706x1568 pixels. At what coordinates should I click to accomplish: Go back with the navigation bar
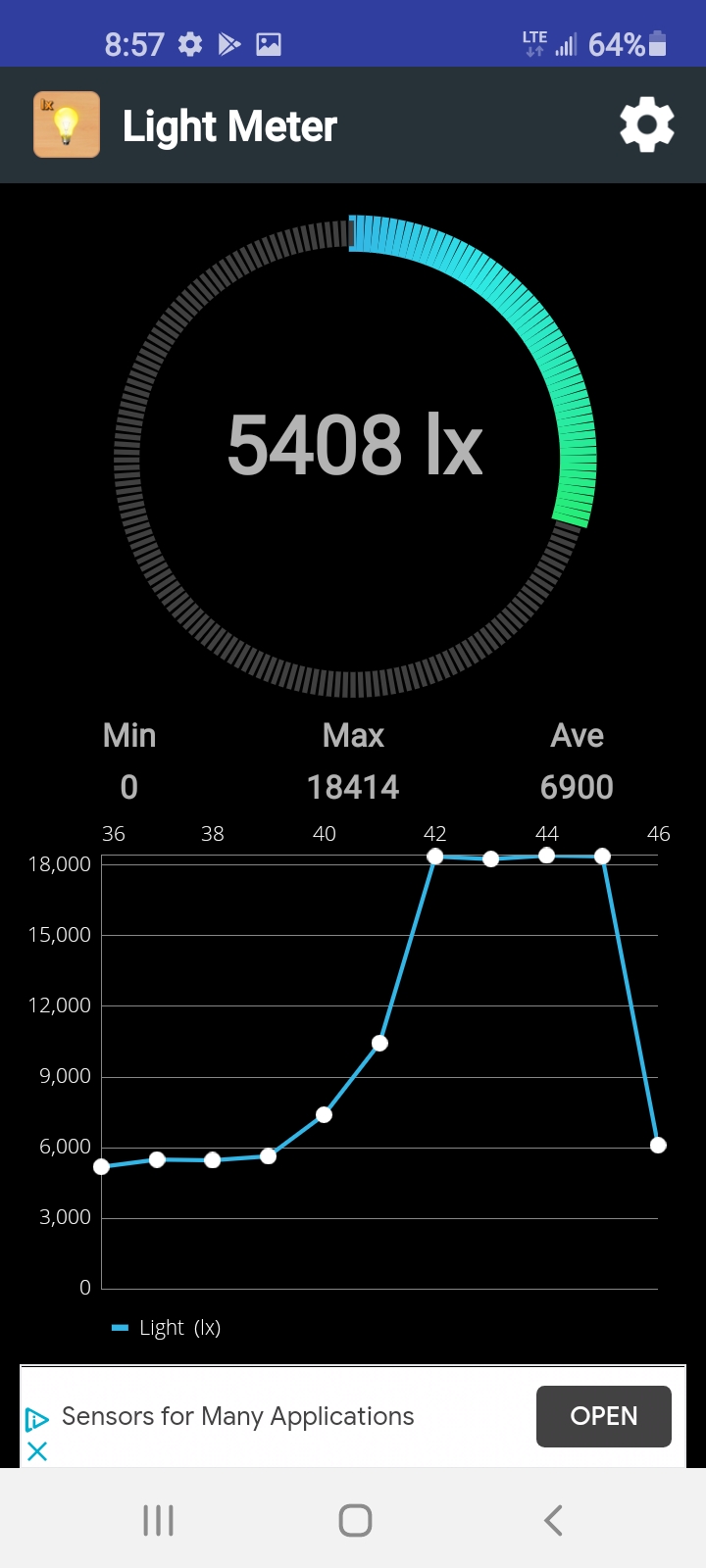553,1520
